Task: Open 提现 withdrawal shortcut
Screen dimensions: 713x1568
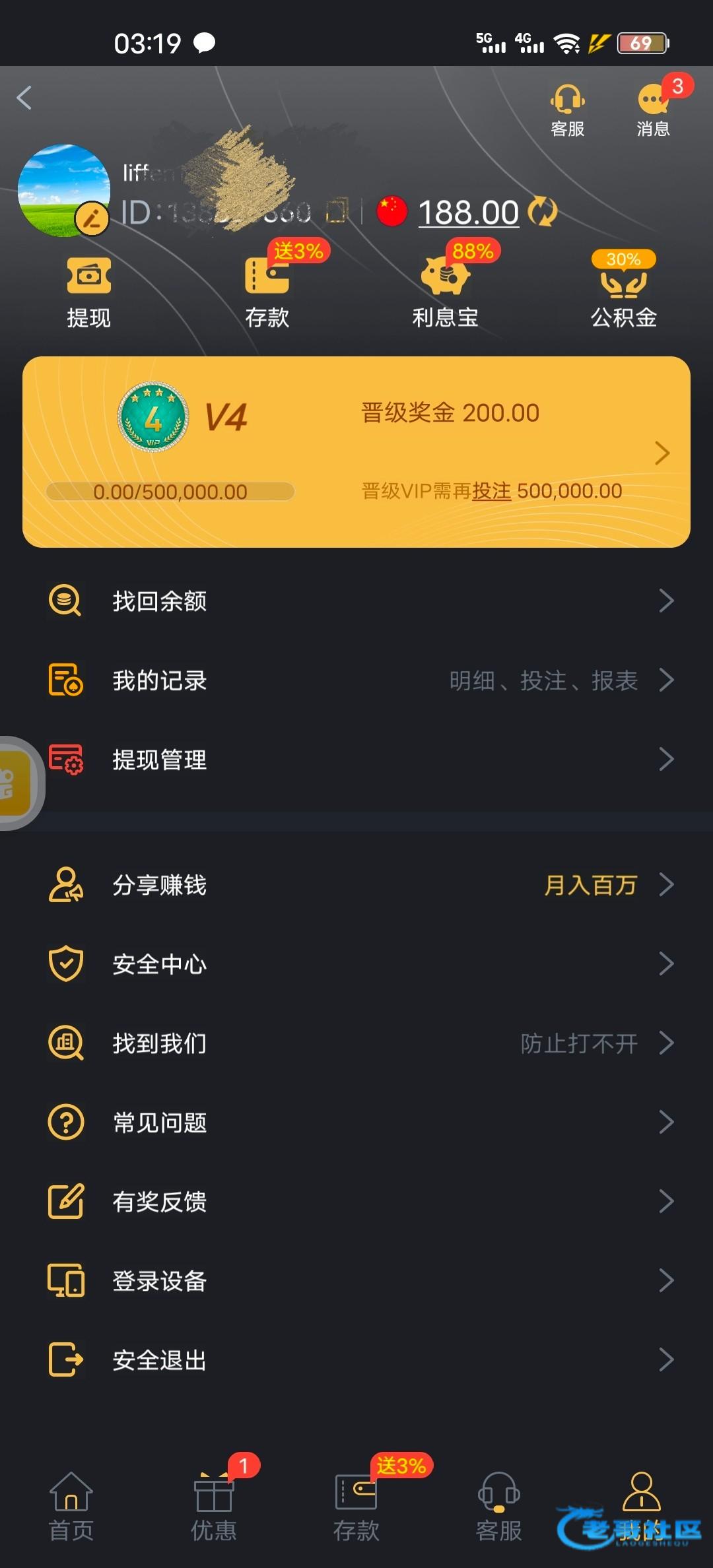Action: 88,291
